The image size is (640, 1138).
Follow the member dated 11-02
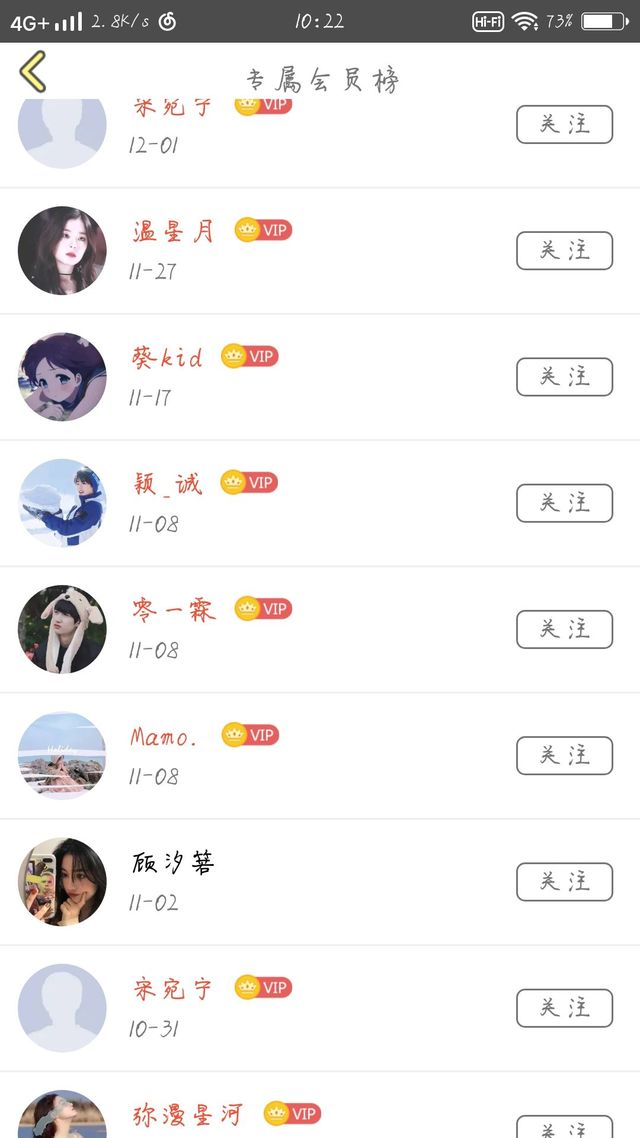coord(564,881)
